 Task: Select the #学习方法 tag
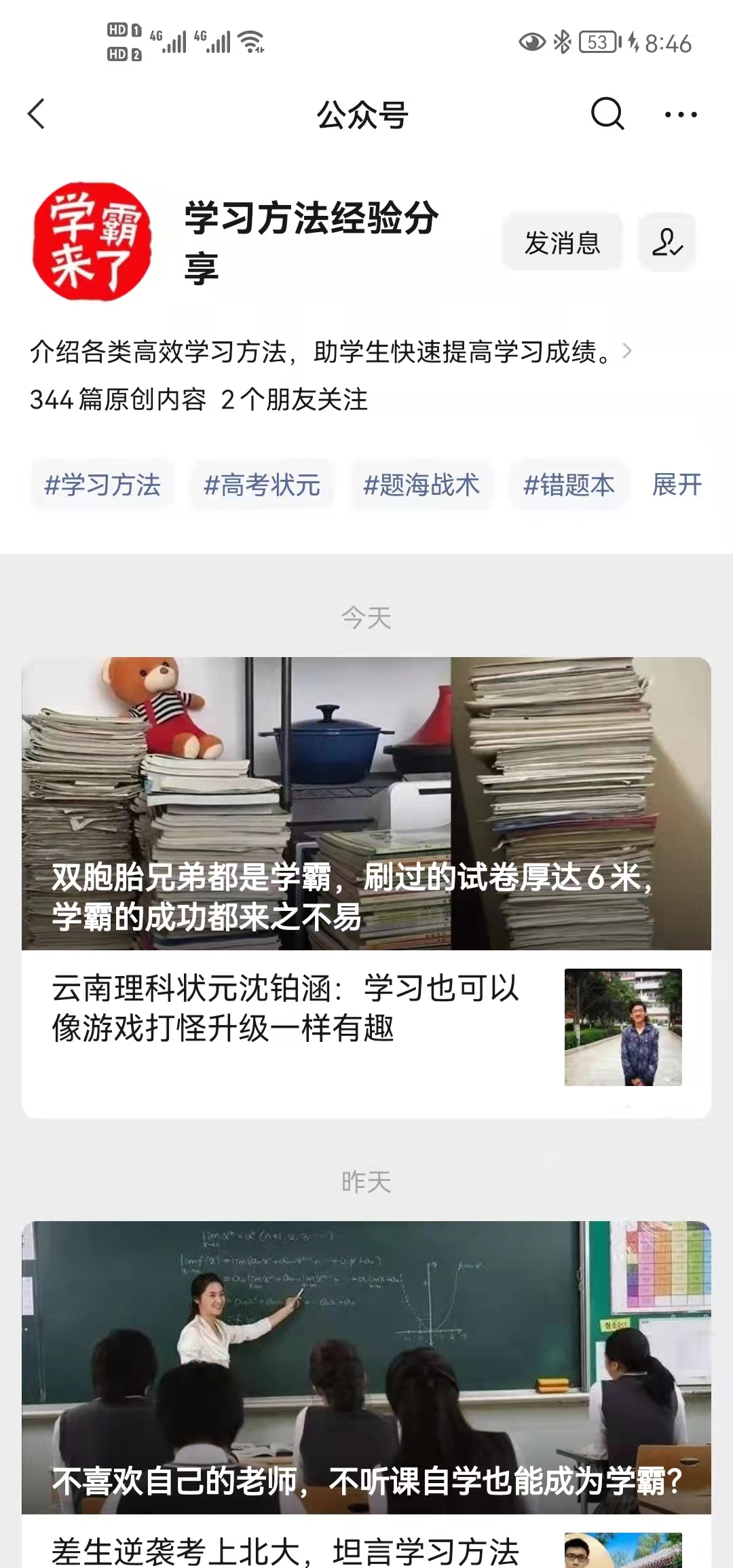click(x=102, y=485)
